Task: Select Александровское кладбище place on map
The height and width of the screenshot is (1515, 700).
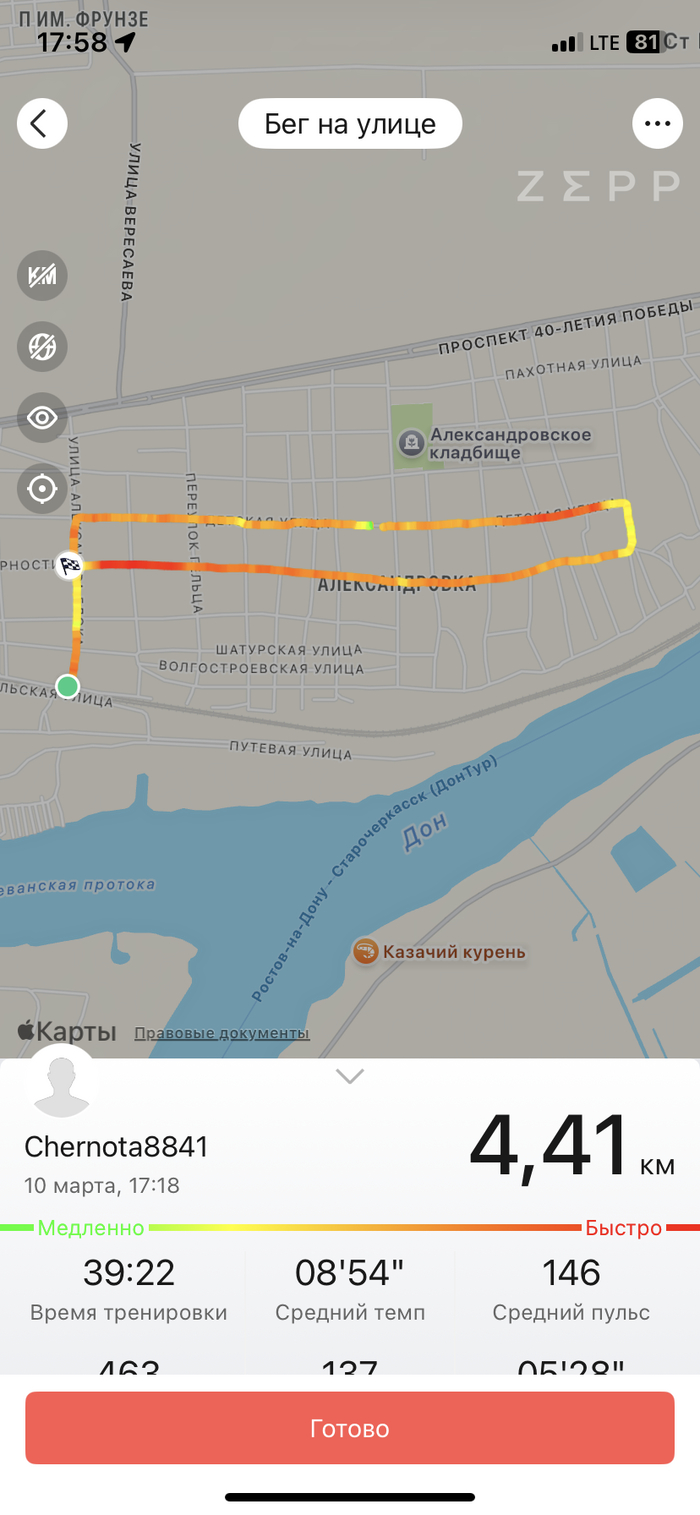Action: tap(410, 441)
